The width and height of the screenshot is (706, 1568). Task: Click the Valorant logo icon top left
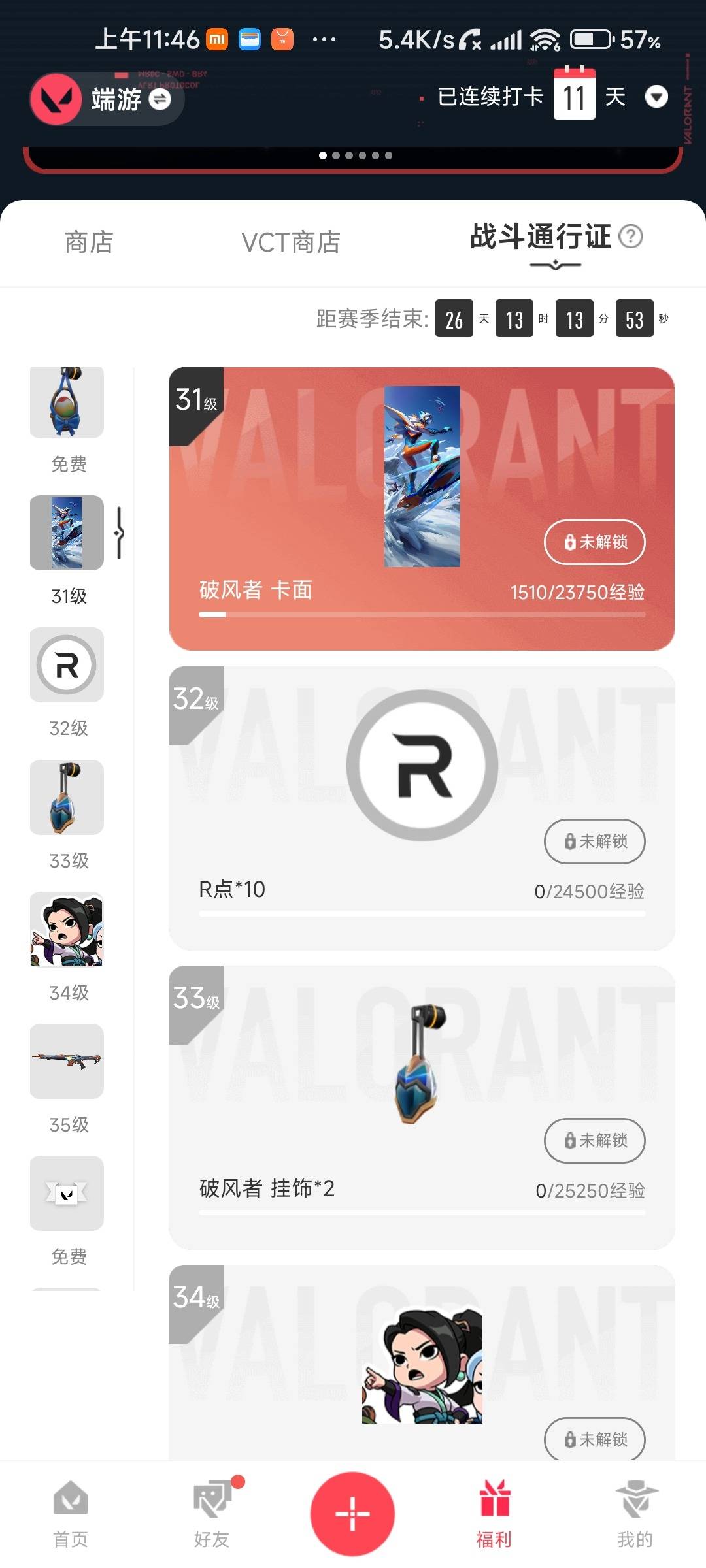coord(58,99)
